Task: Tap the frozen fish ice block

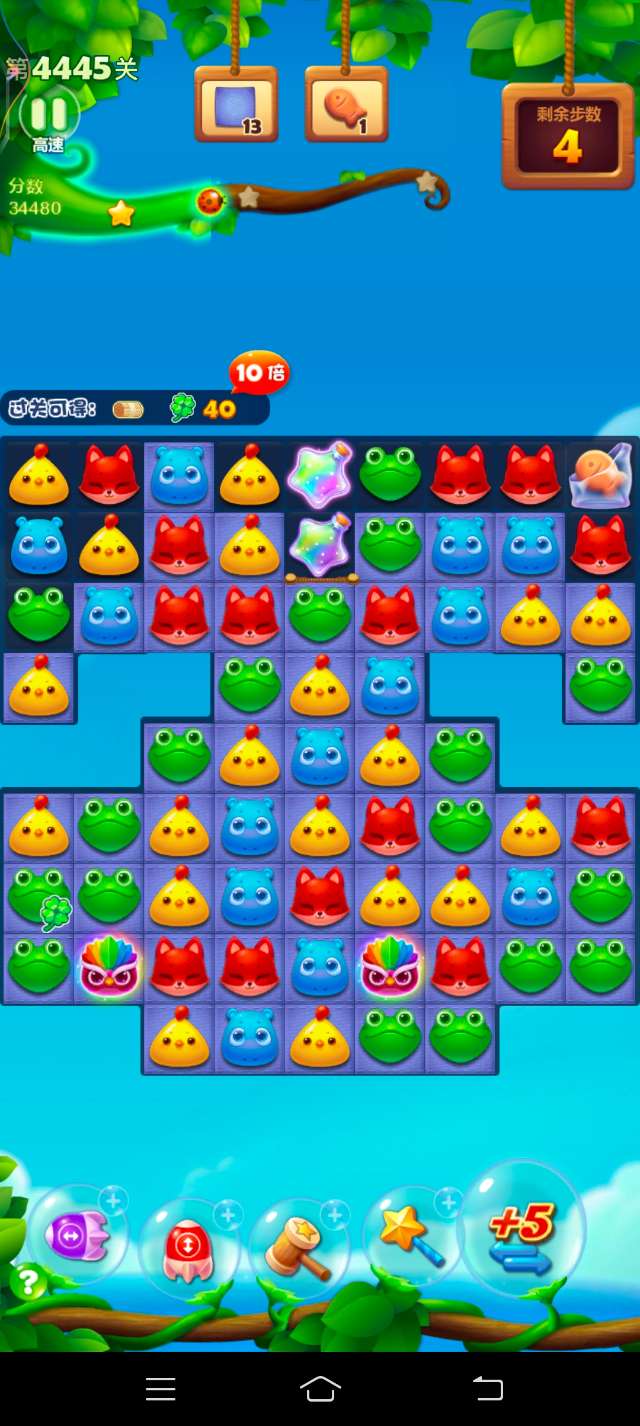Action: pos(601,476)
